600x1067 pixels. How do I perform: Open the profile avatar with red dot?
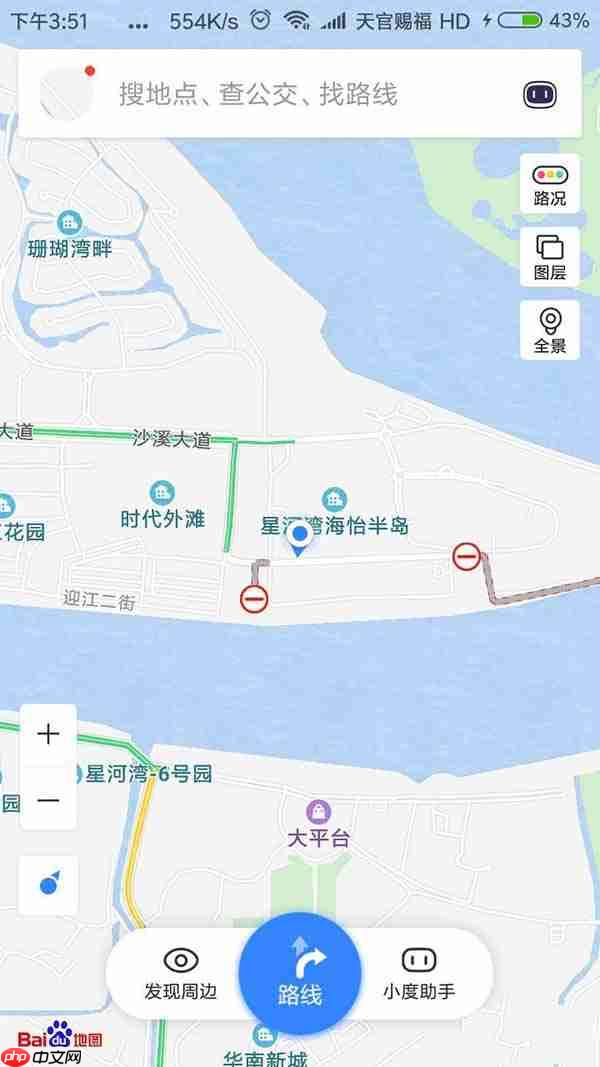click(65, 93)
